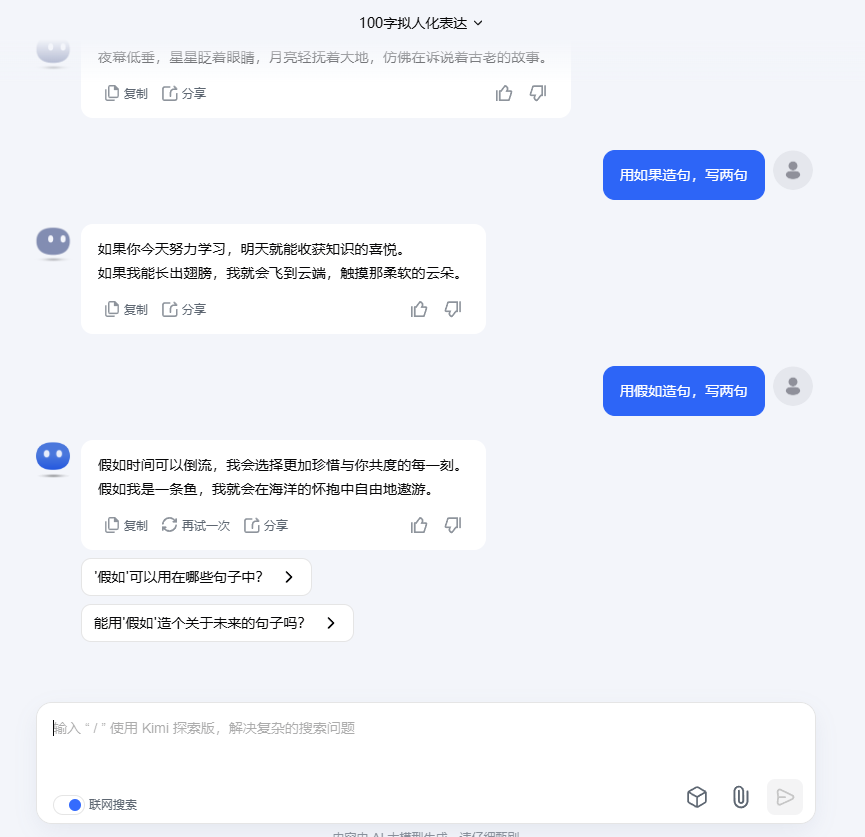Attach a file with the paperclip
The width and height of the screenshot is (865, 837).
pos(740,797)
